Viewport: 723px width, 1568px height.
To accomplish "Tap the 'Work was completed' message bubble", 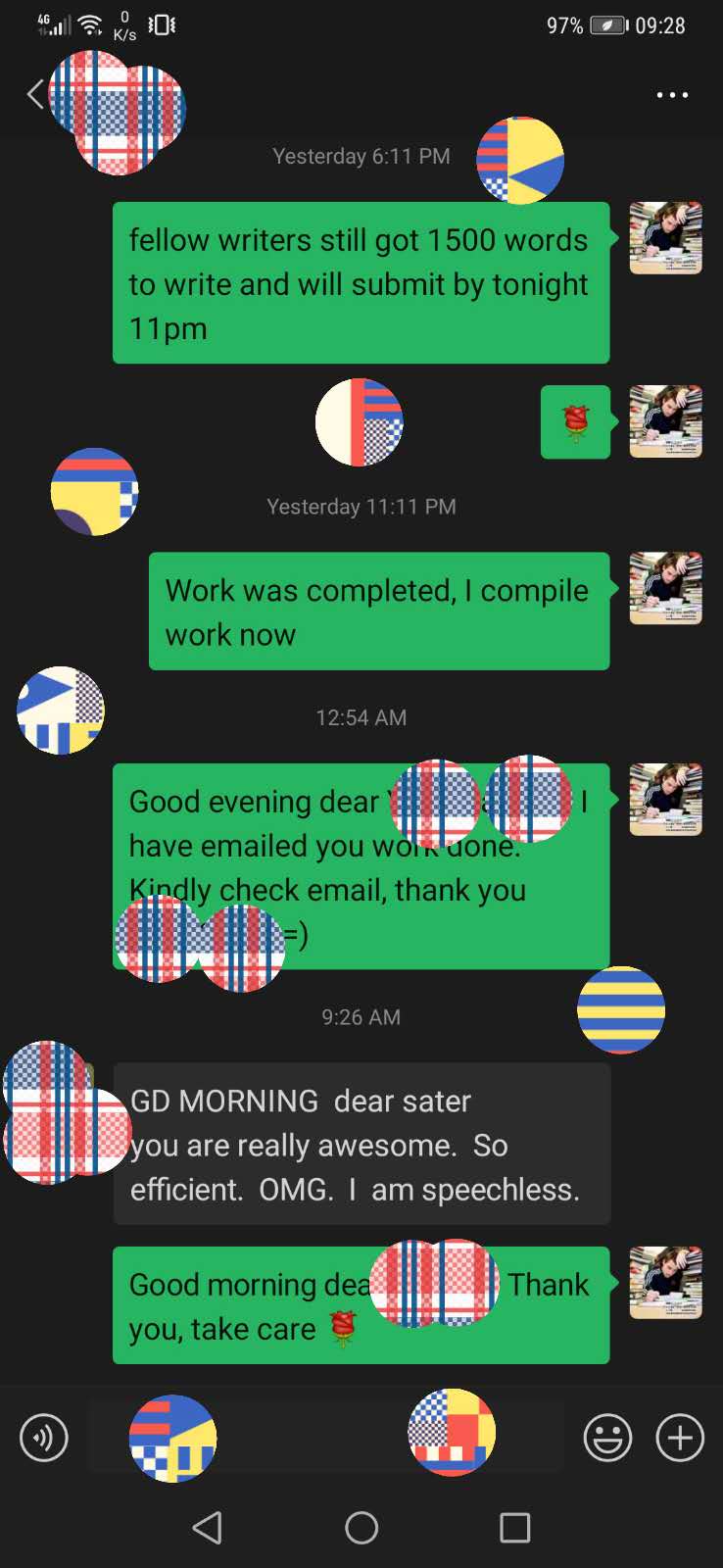I will pos(378,612).
